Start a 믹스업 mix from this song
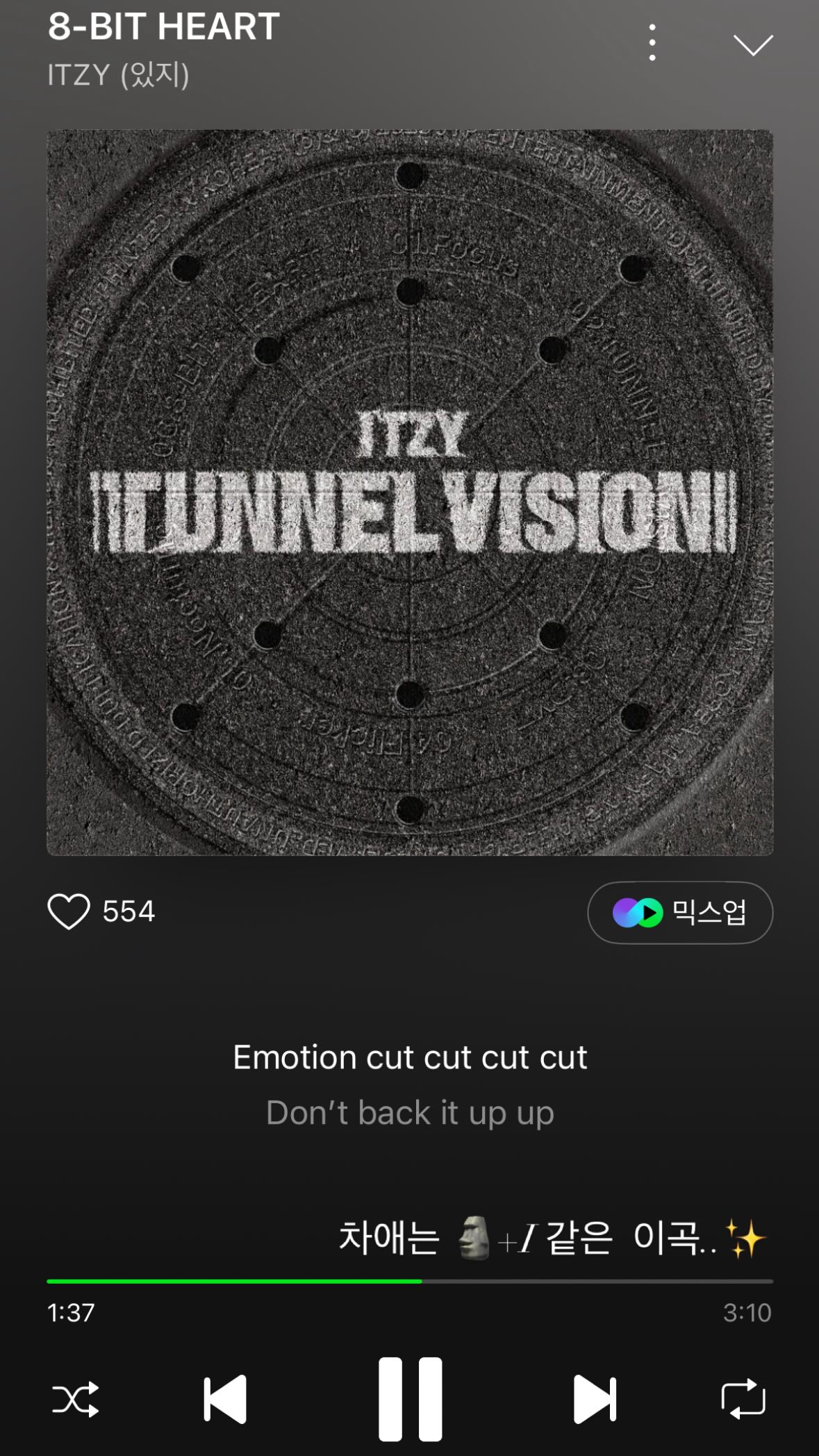The width and height of the screenshot is (819, 1456). pos(679,913)
